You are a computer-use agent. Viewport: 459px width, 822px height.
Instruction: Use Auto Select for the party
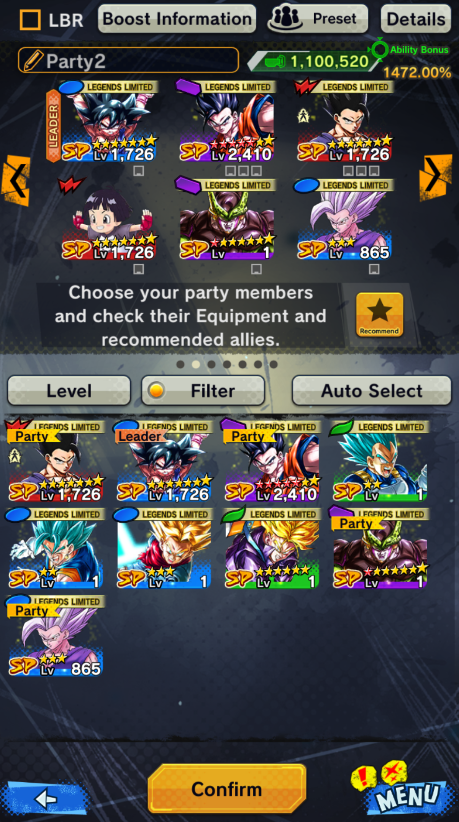click(371, 391)
